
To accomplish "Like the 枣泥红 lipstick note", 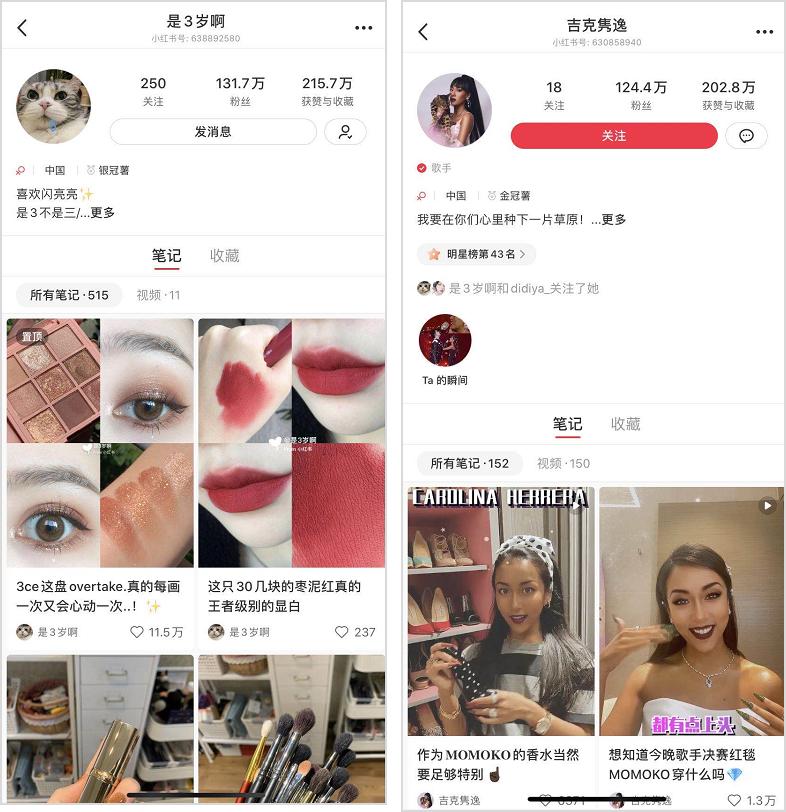I will click(x=342, y=632).
